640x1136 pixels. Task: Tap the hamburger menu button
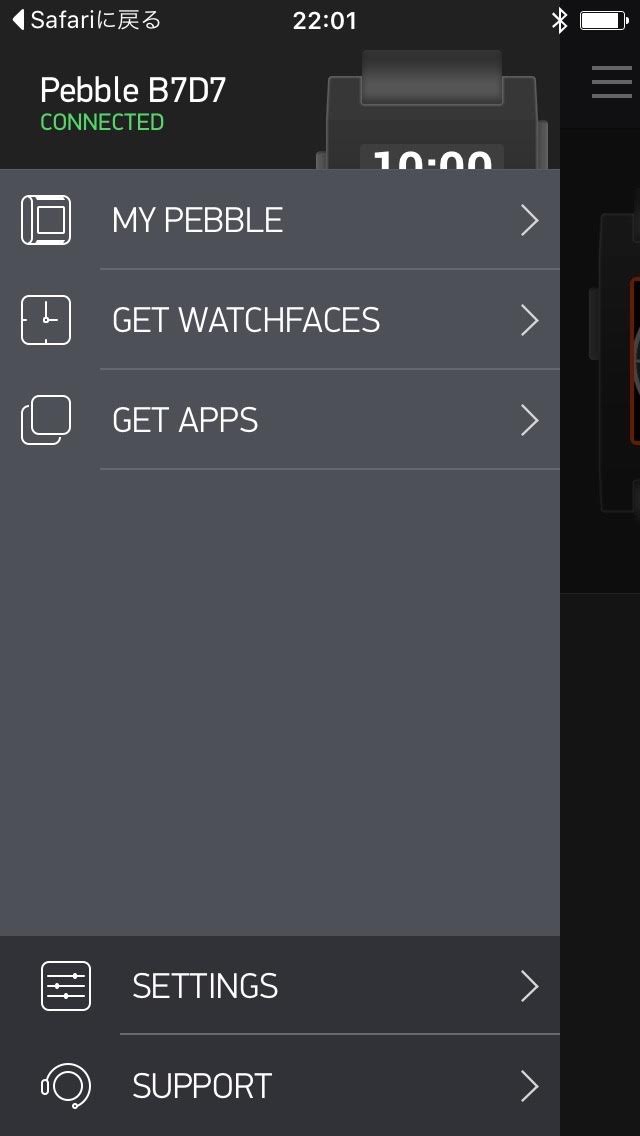[x=612, y=82]
